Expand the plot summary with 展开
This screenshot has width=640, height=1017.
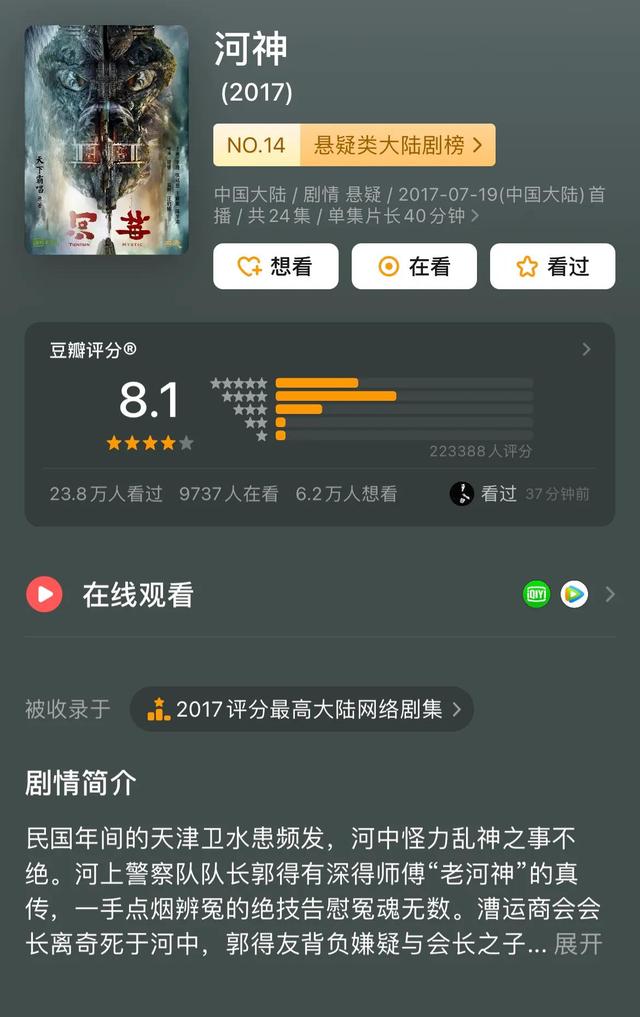pos(579,943)
